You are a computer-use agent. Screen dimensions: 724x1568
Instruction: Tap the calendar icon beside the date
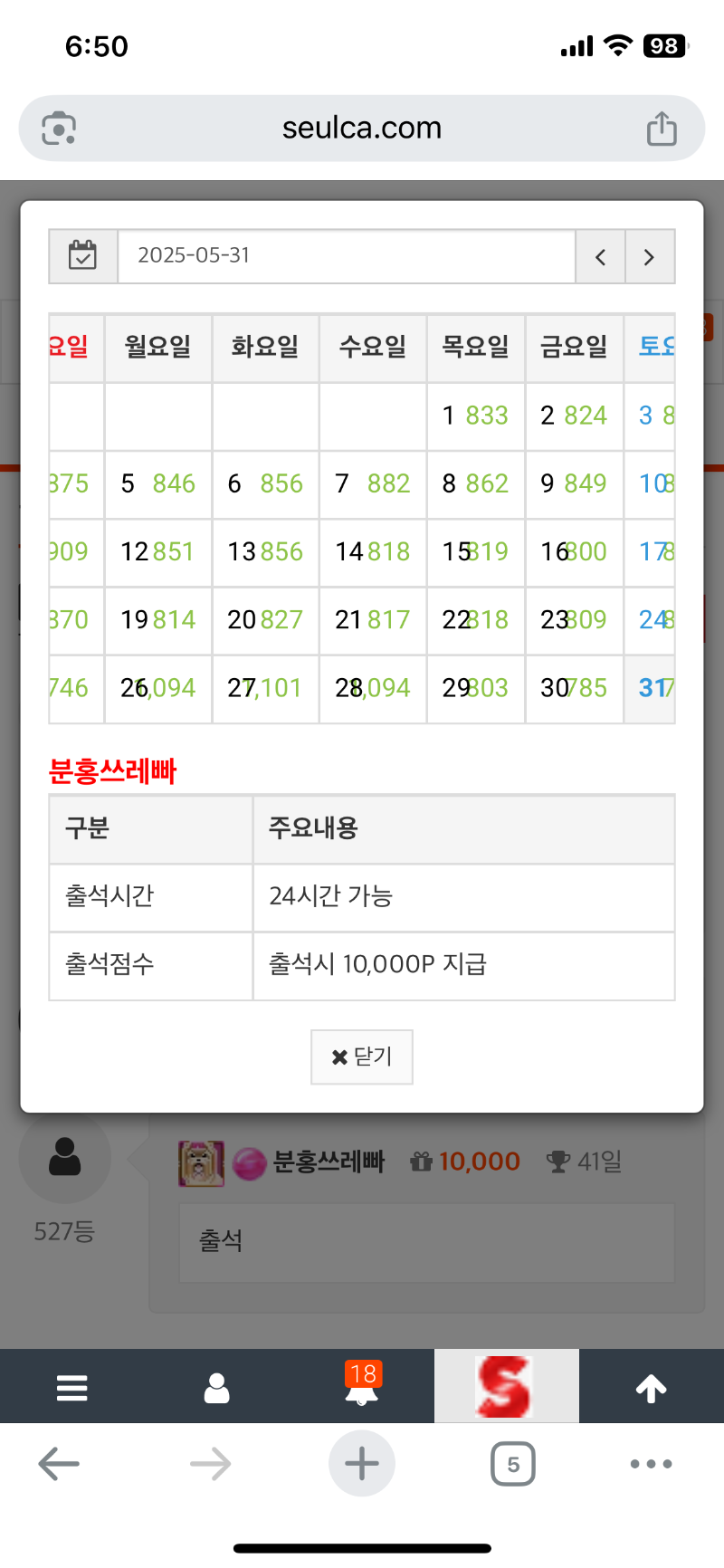coord(83,256)
